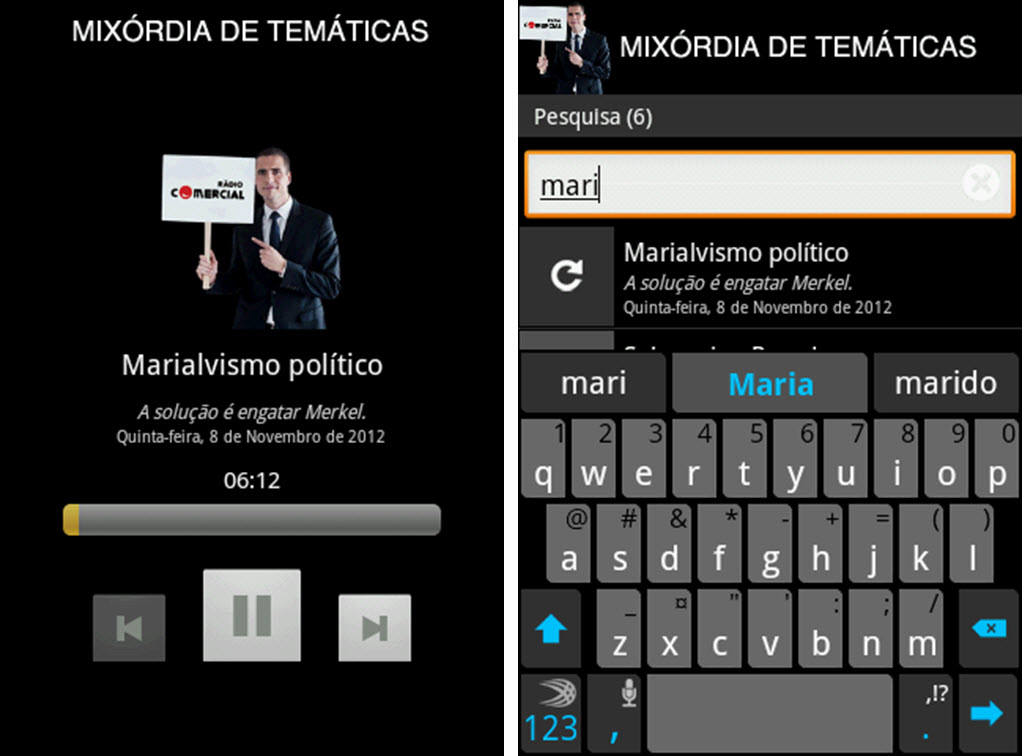Screen dimensions: 1022x756
Task: Tap the keyboard backspace key
Action: coord(989,629)
